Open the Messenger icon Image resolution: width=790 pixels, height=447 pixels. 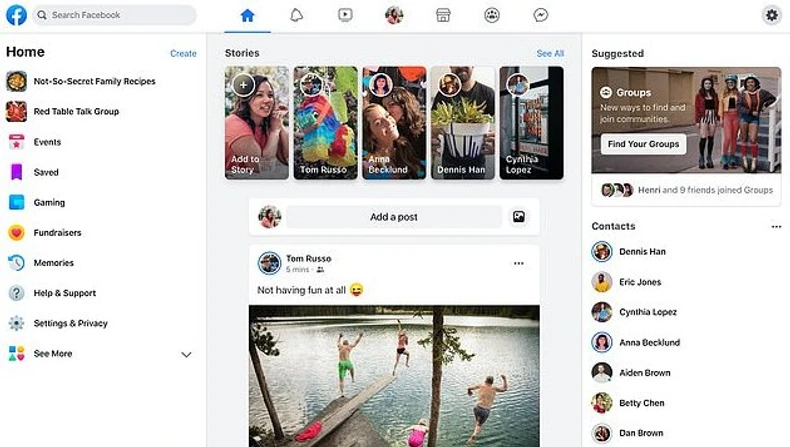(x=541, y=15)
